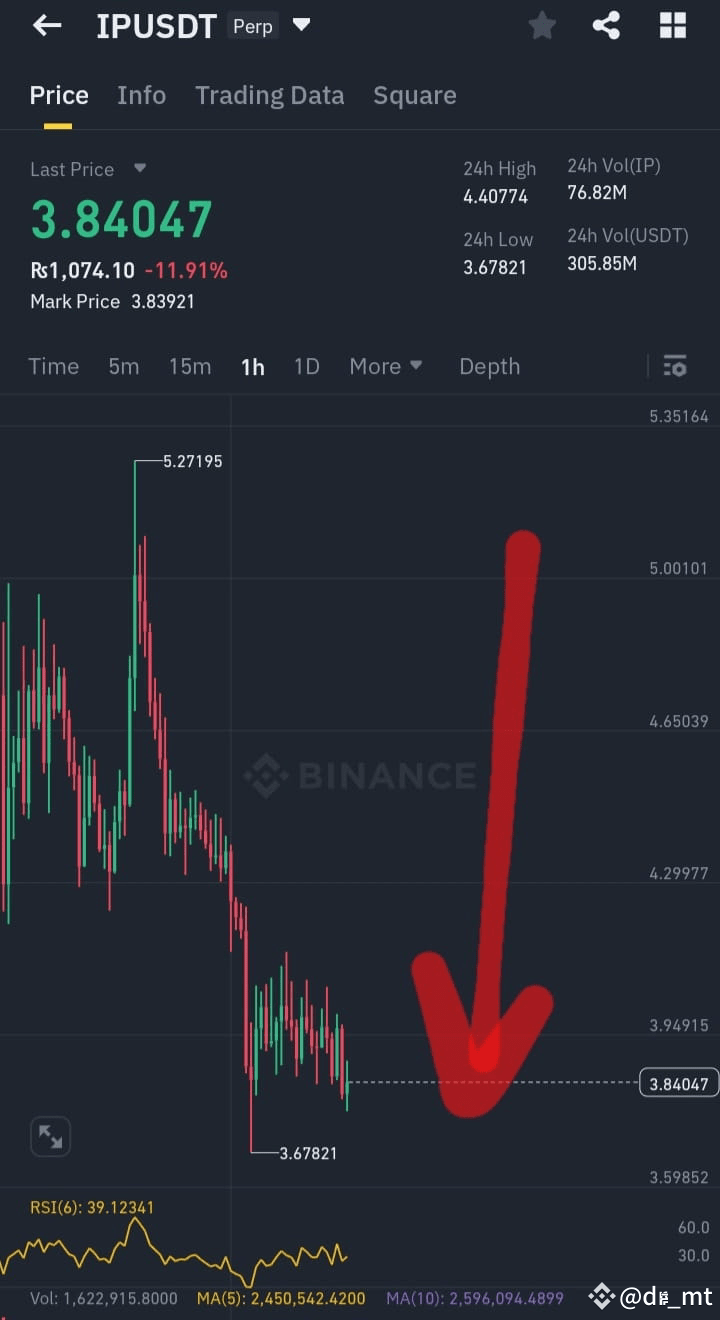Tap the back arrow to exit the chart
The height and width of the screenshot is (1320, 720).
(46, 25)
